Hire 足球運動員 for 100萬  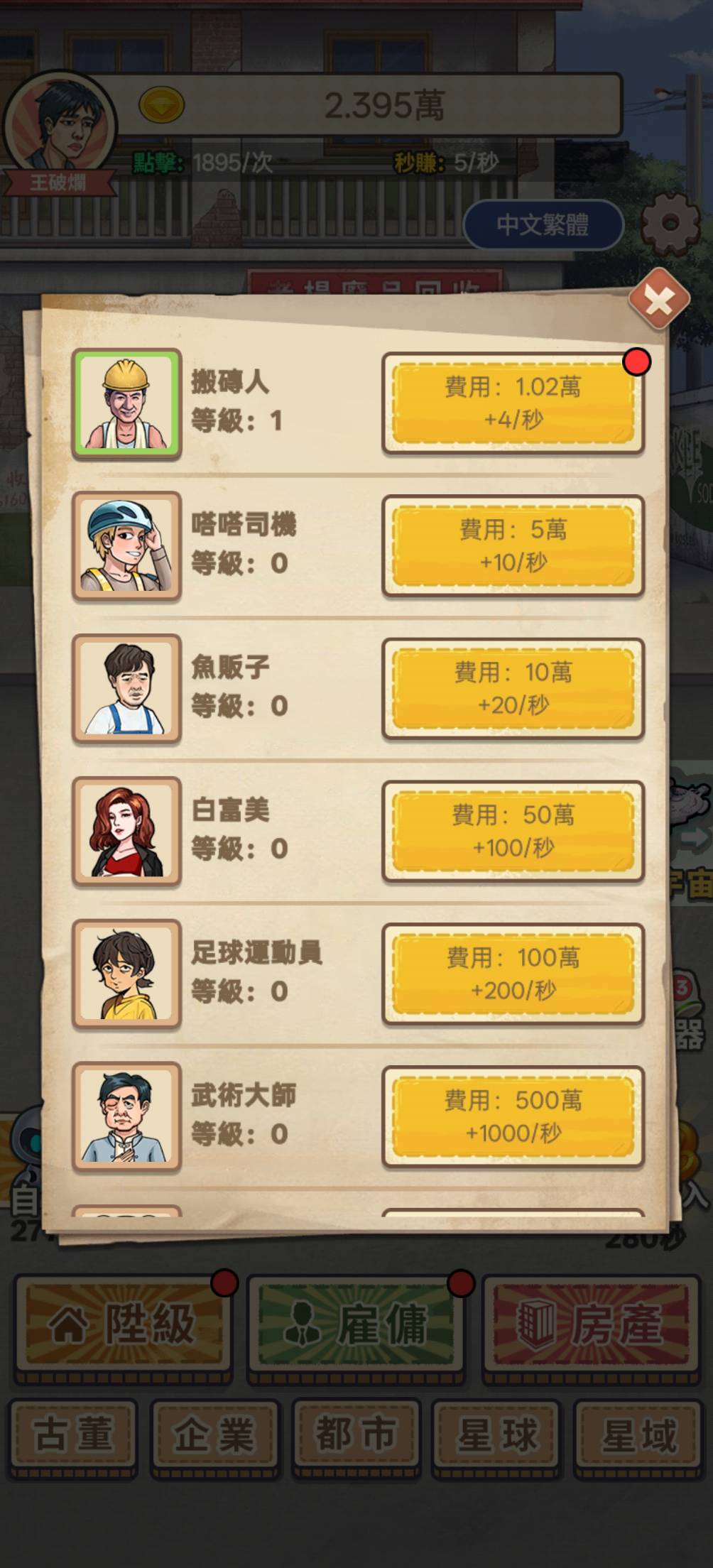pos(513,974)
